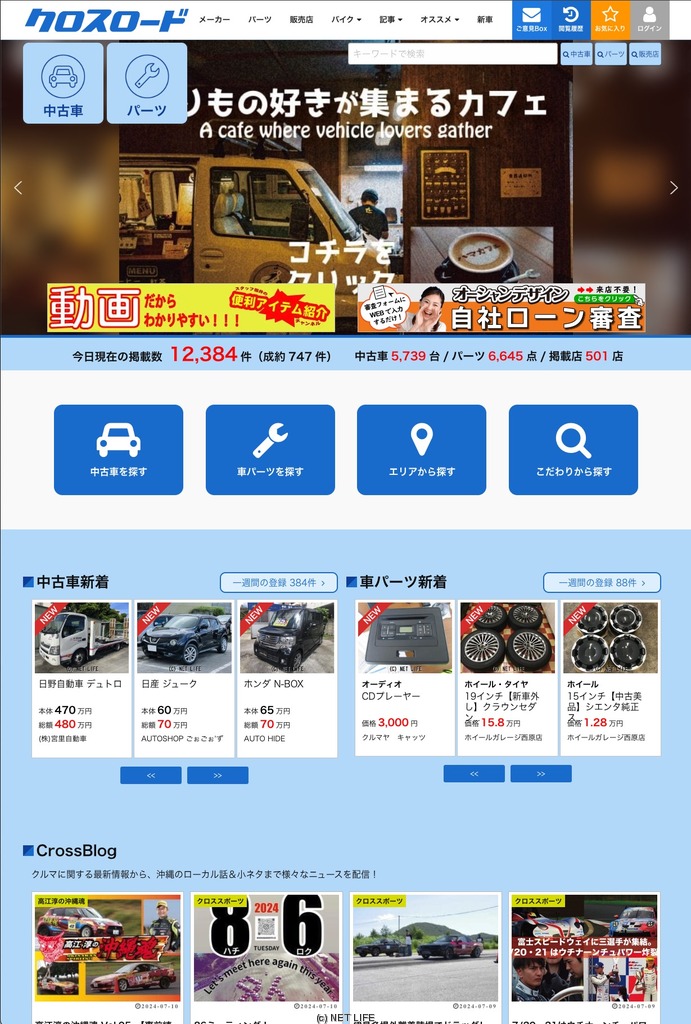Screen dimensions: 691x1024
Task: Open お気に入り favorites star
Action: [610, 19]
